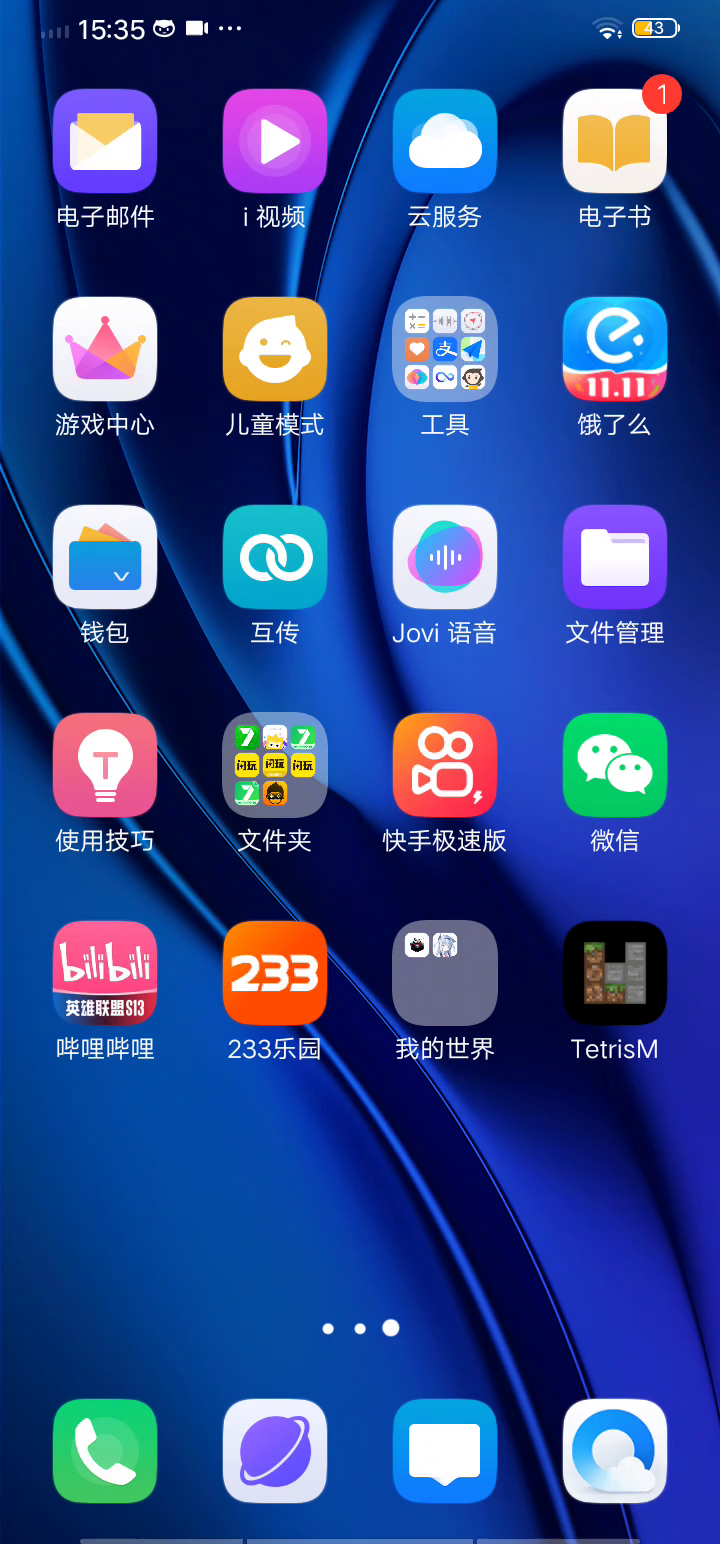Open the 钱包 wallet app
The image size is (720, 1544).
105,557
